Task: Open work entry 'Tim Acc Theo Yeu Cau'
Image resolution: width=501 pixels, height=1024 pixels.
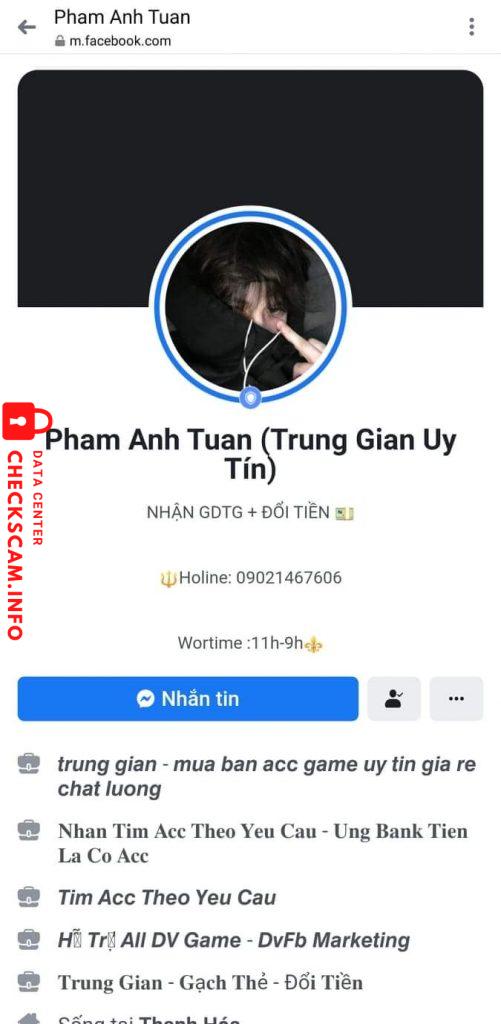Action: tap(167, 897)
